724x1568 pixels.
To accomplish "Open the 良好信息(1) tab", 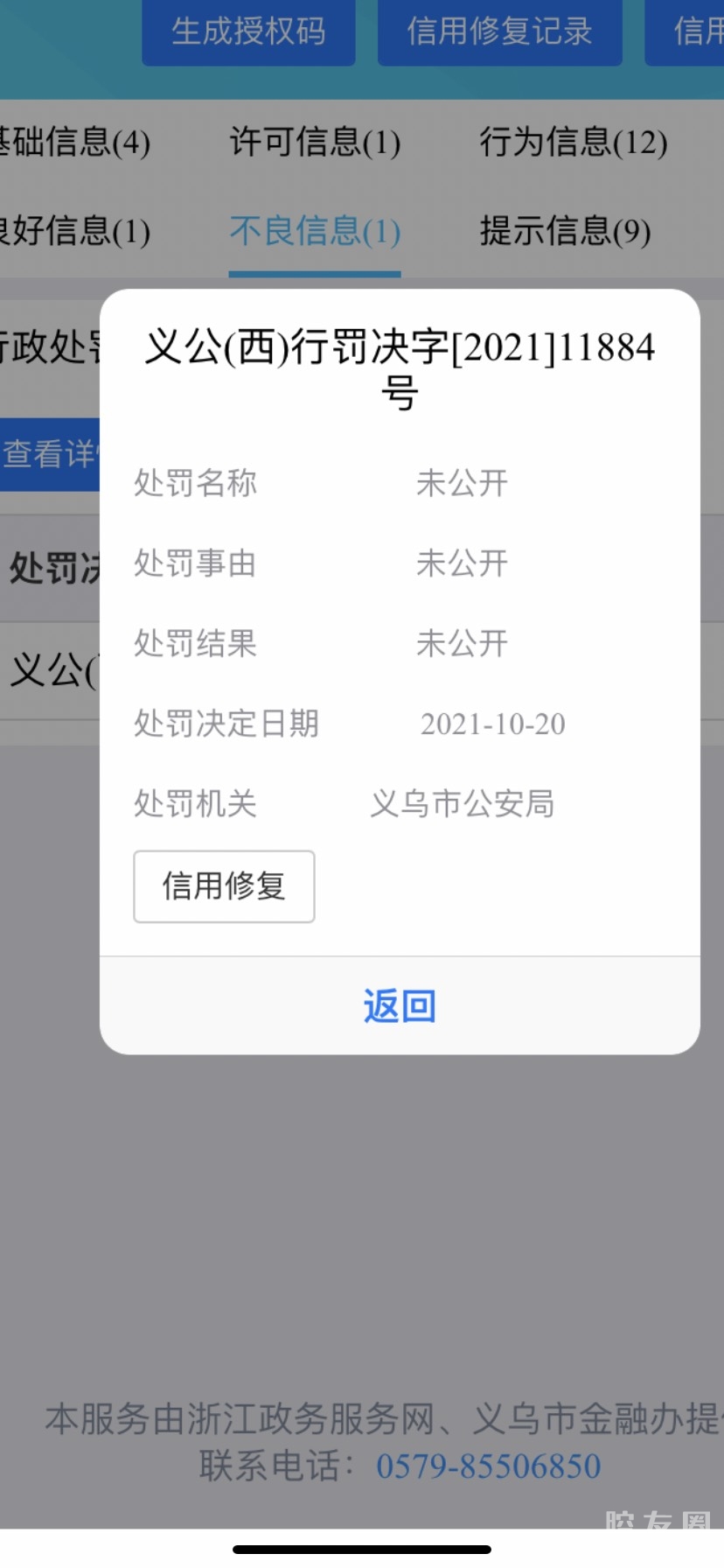I will coord(75,232).
